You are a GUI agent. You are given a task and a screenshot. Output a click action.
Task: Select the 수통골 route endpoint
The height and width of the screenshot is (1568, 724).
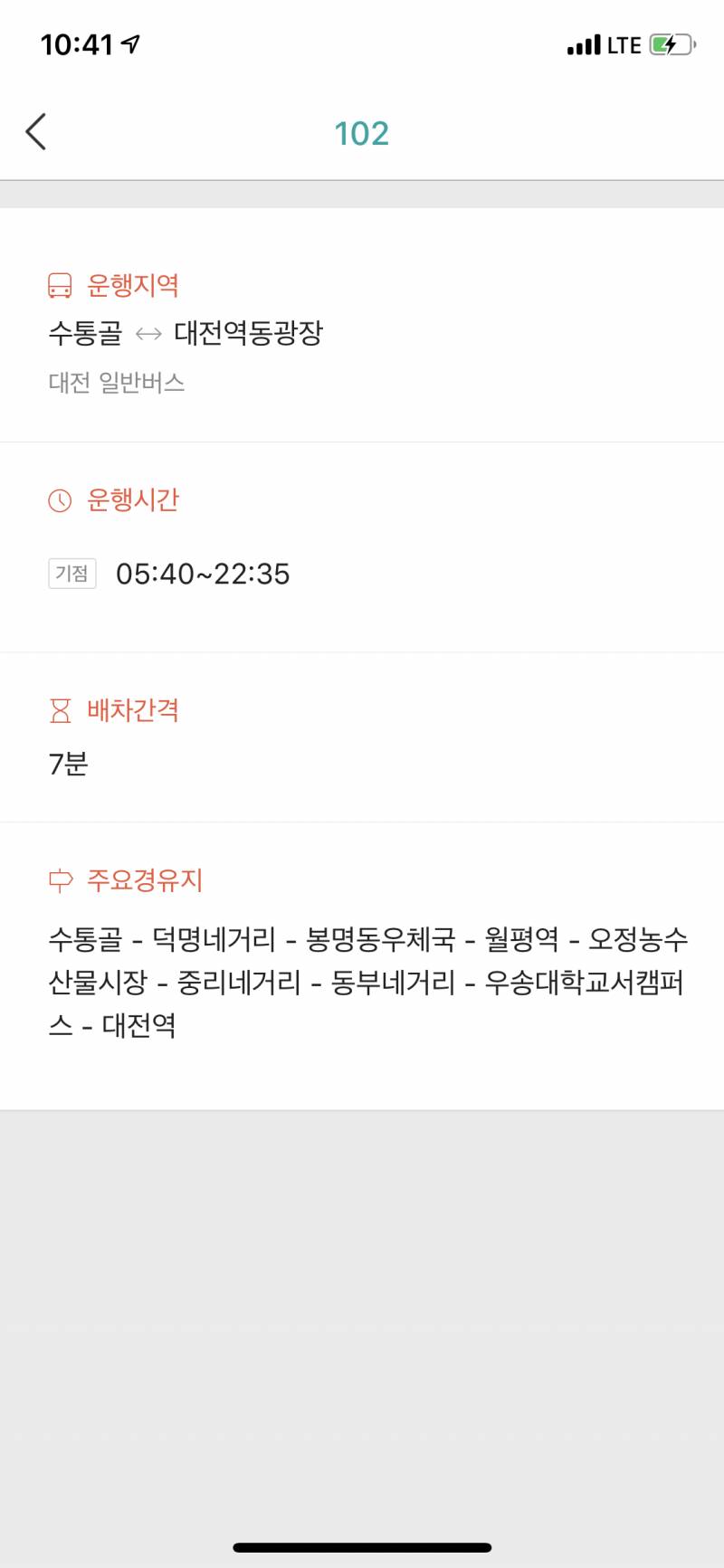click(83, 333)
